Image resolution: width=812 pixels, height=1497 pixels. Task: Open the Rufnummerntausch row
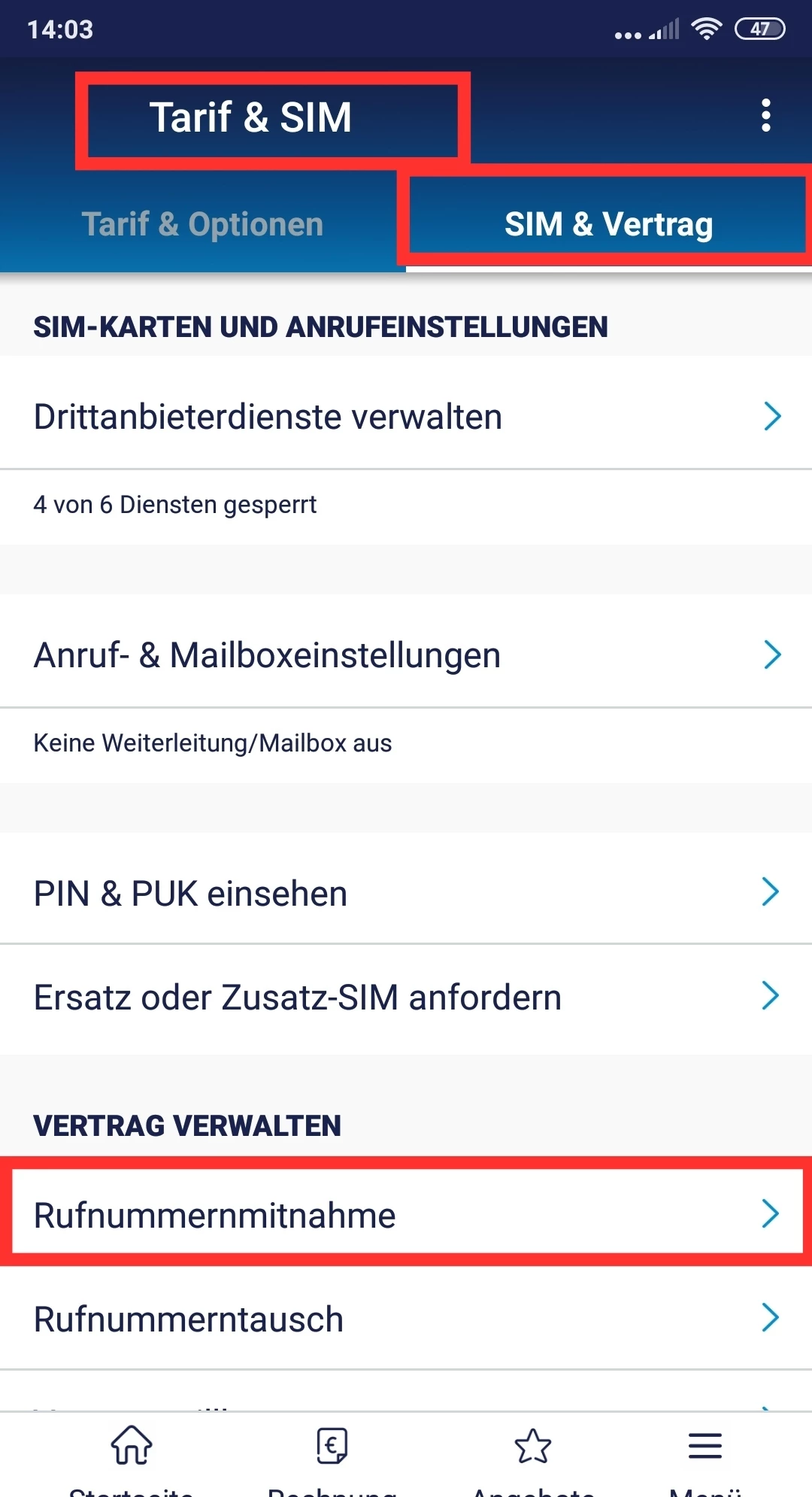point(406,1319)
